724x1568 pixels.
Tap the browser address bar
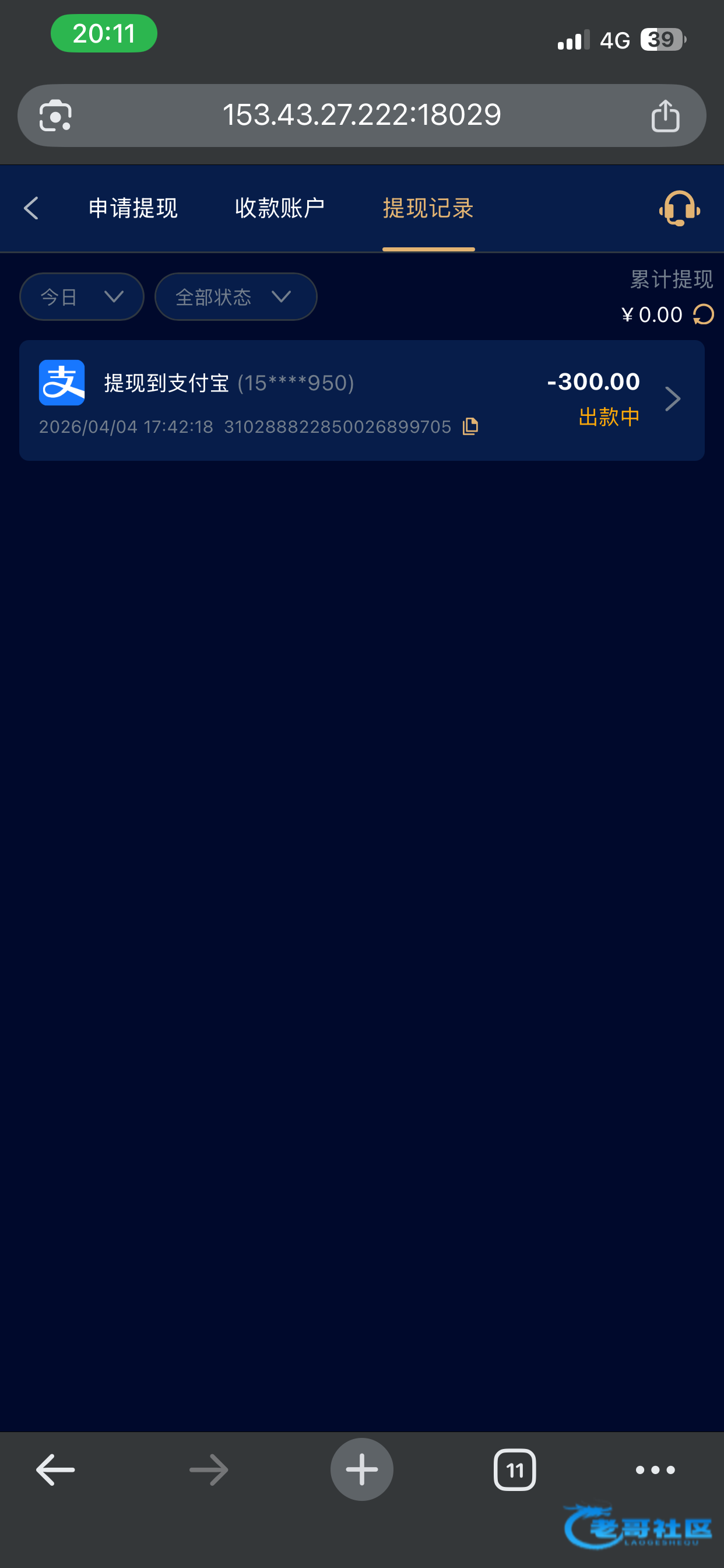tap(361, 115)
